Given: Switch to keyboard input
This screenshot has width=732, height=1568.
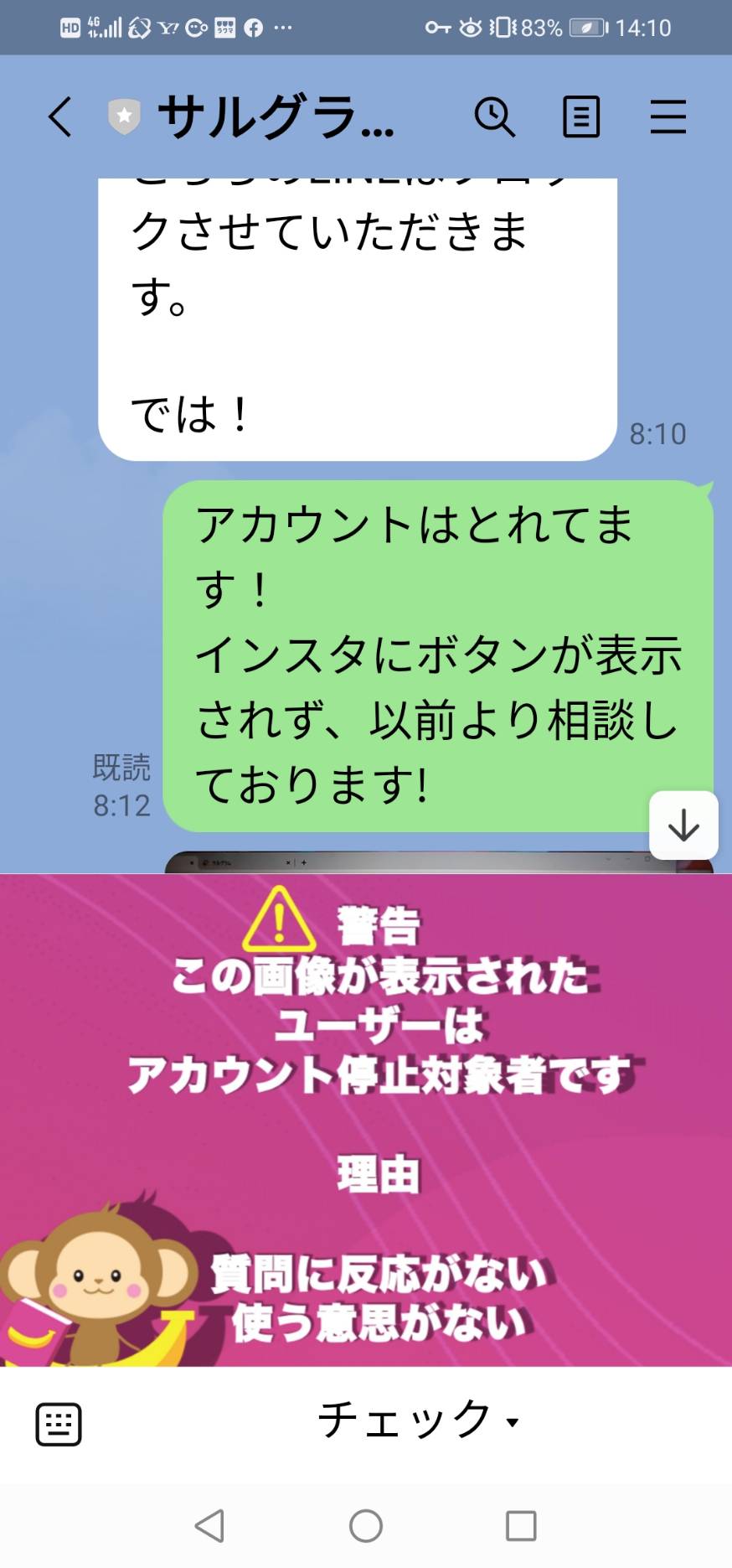Looking at the screenshot, I should tap(59, 1423).
